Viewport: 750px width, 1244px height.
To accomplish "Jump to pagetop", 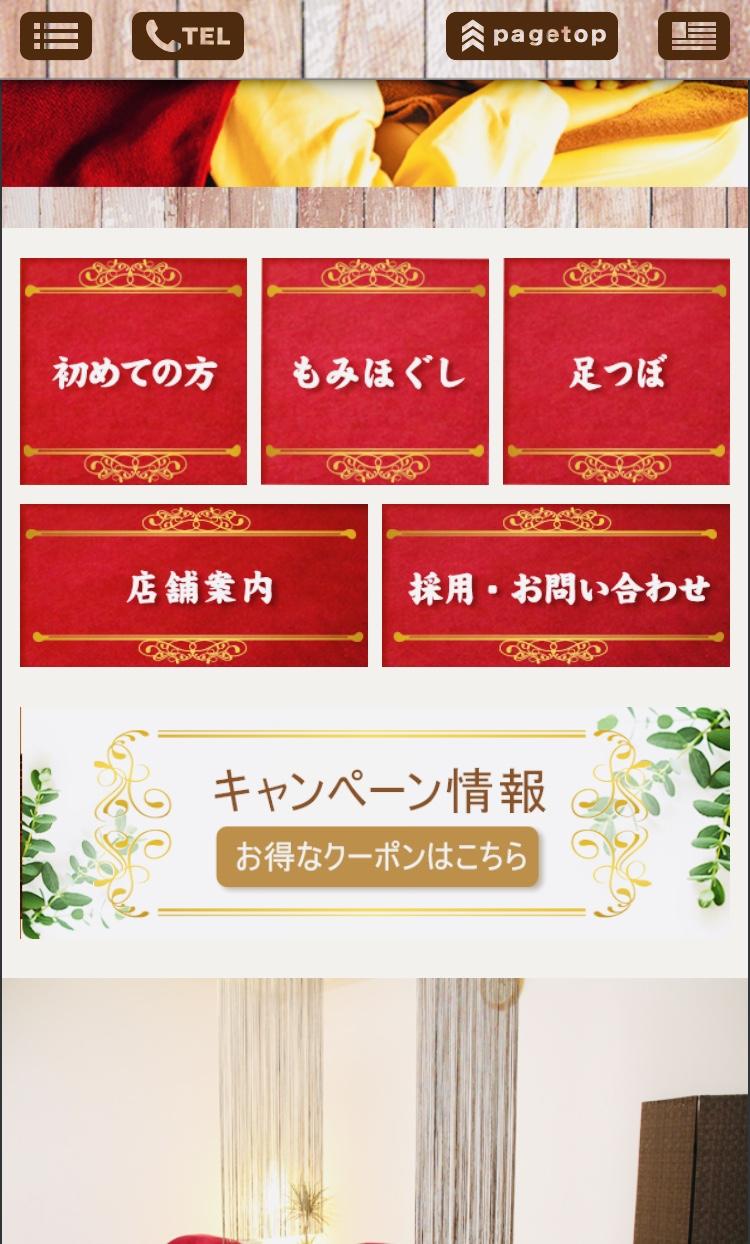I will pos(532,36).
